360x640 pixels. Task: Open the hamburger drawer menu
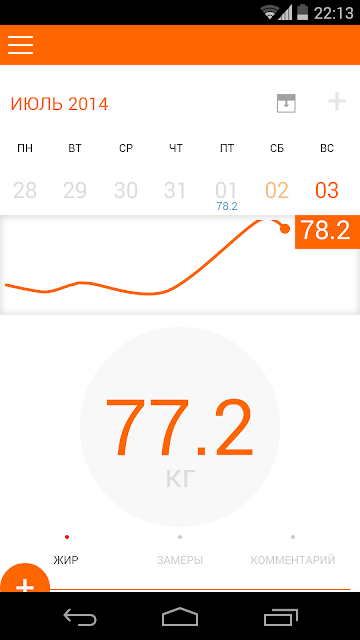coord(20,44)
